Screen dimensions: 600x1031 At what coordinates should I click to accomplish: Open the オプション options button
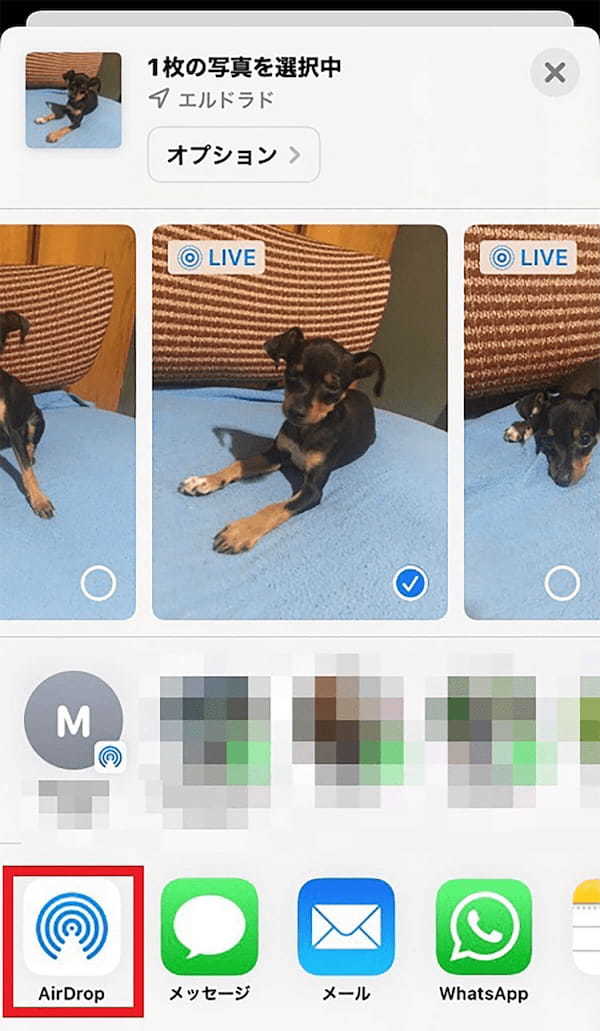[x=233, y=155]
